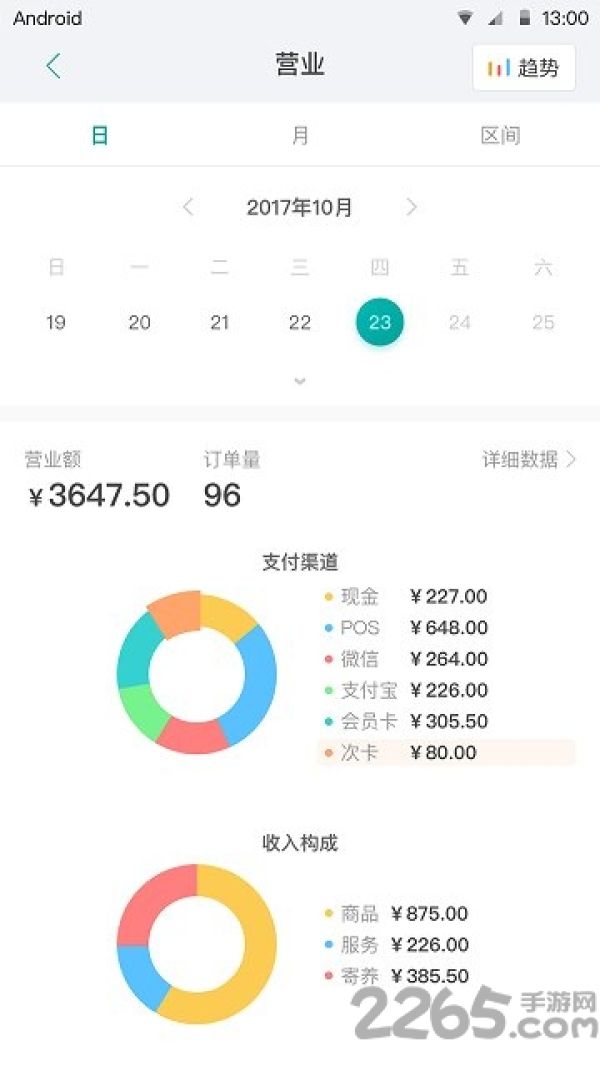Expand the calendar with the down chevron
Screen dimensions: 600x1066
pyautogui.click(x=300, y=381)
